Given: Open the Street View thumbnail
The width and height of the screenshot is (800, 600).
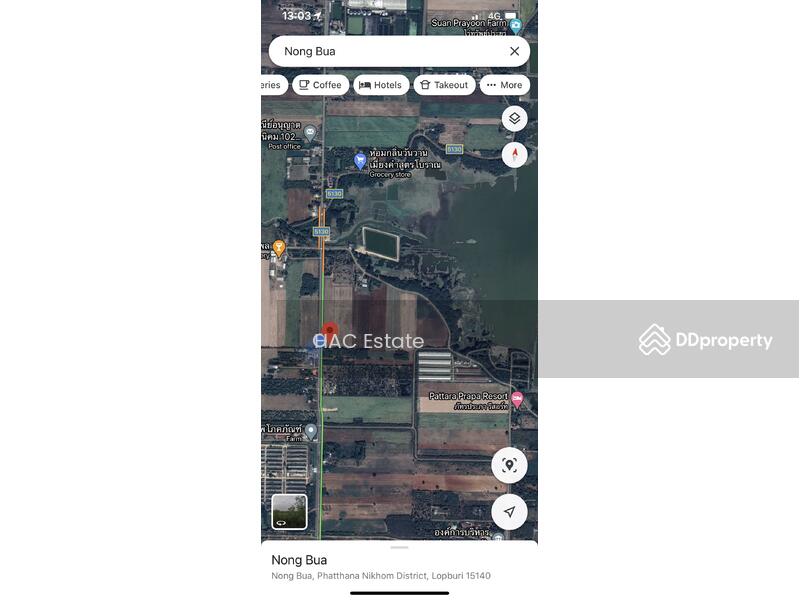Looking at the screenshot, I should coord(289,511).
